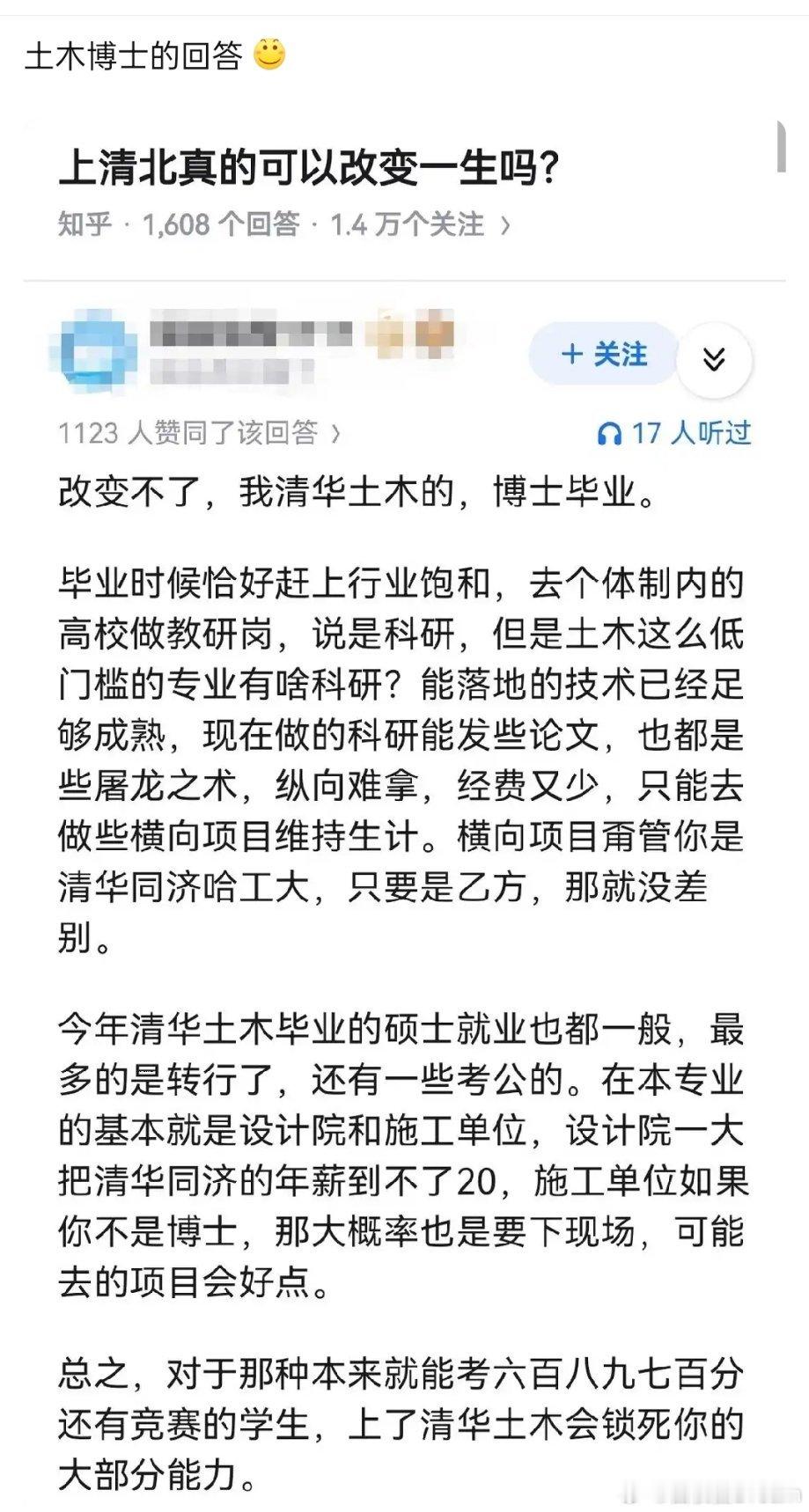The width and height of the screenshot is (809, 1512).
Task: Click the 1.4 万个关注 follower count
Action: (405, 226)
